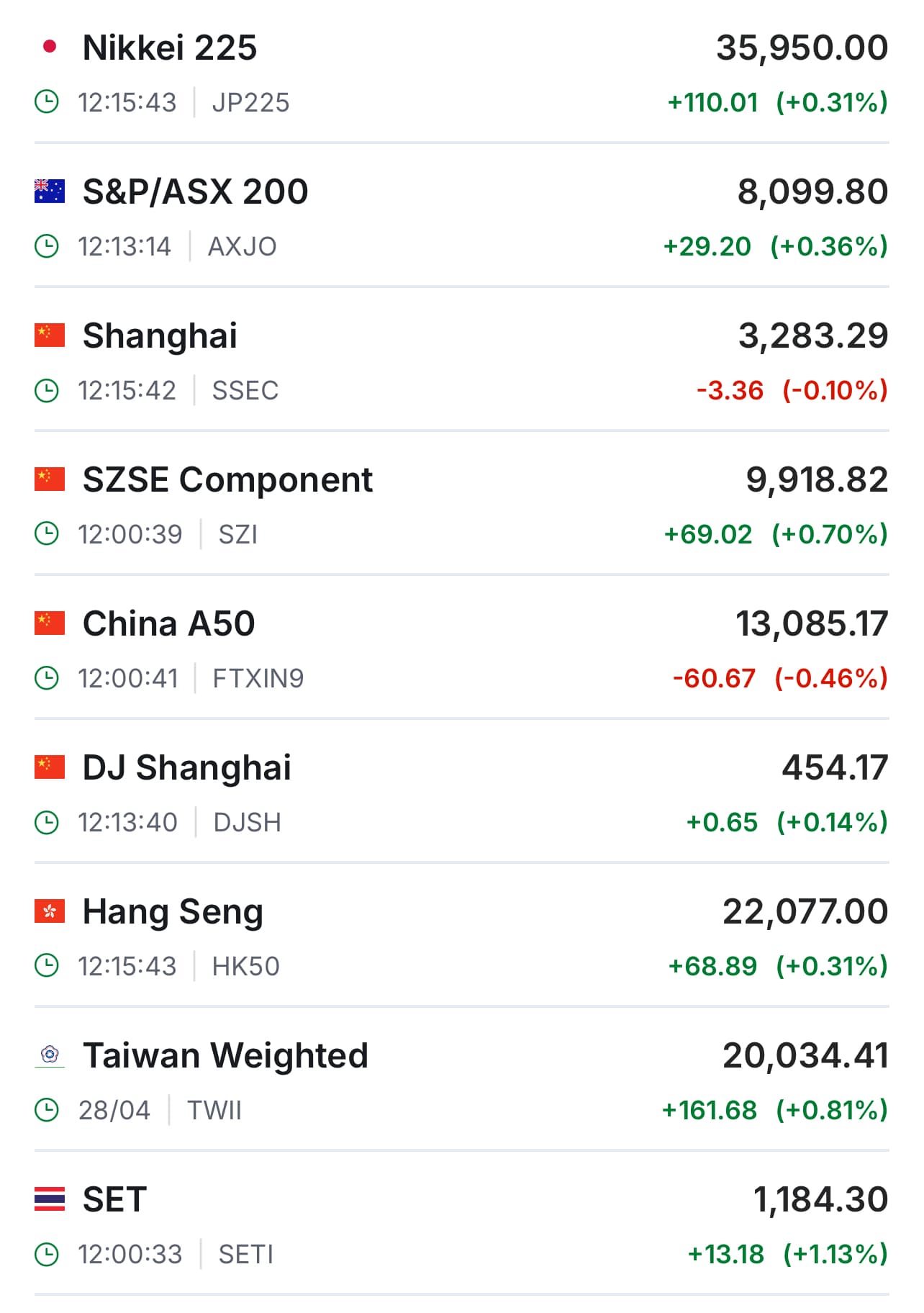924x1313 pixels.
Task: Open the SZSE Component row
Action: click(x=227, y=480)
